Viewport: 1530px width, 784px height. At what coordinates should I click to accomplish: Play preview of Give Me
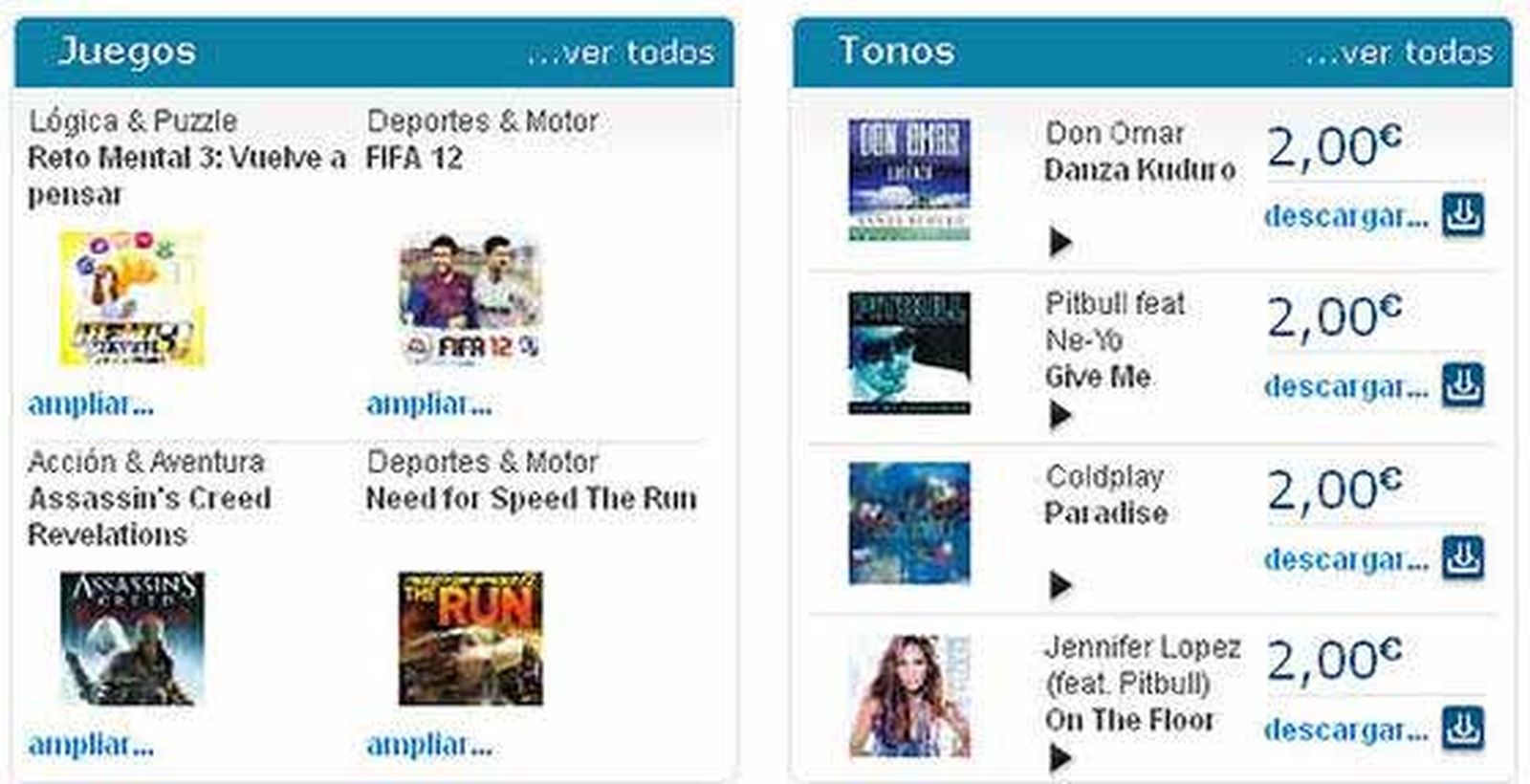[x=1060, y=415]
